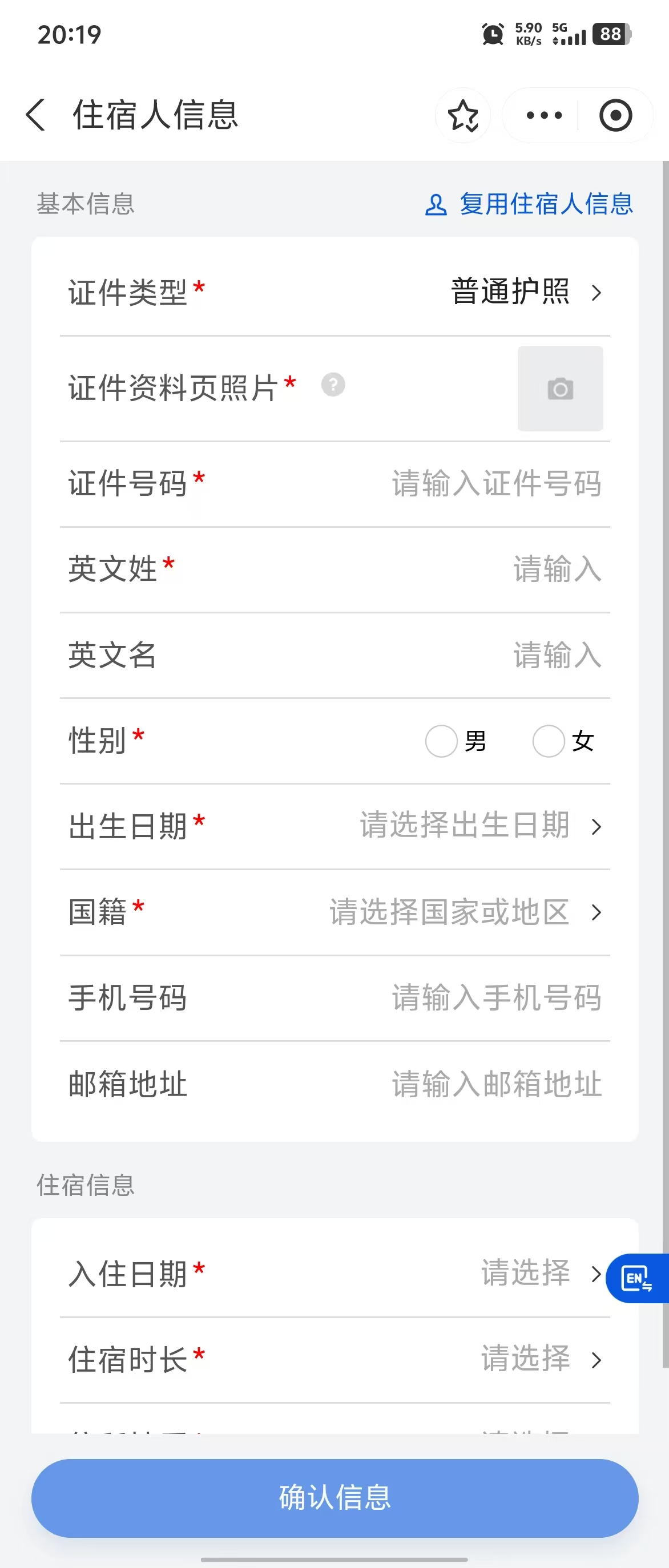
Task: Choose 国籍 country or region
Action: [x=462, y=912]
